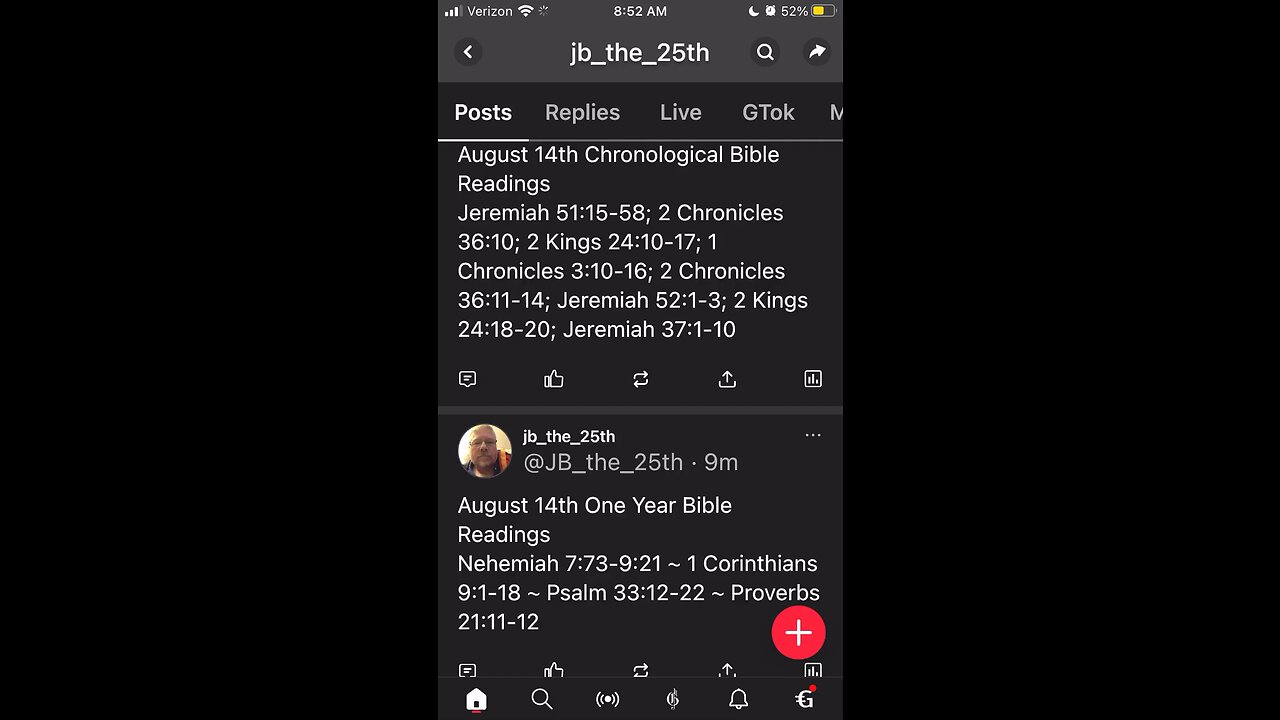This screenshot has width=1280, height=720.
Task: Open jb_the_25th avatar on the post
Action: [x=485, y=450]
